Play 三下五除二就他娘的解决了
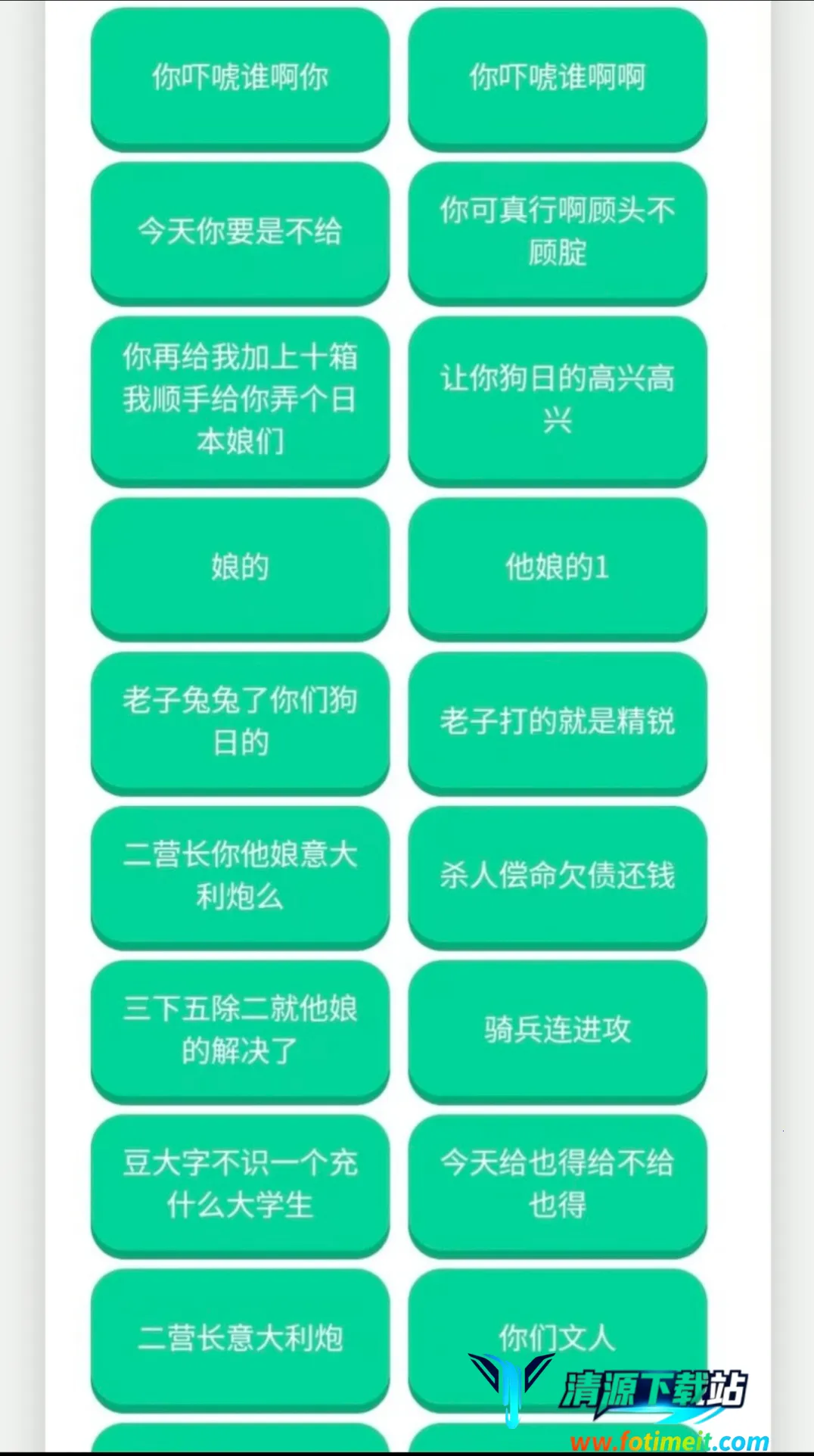The height and width of the screenshot is (1456, 814). (240, 1029)
